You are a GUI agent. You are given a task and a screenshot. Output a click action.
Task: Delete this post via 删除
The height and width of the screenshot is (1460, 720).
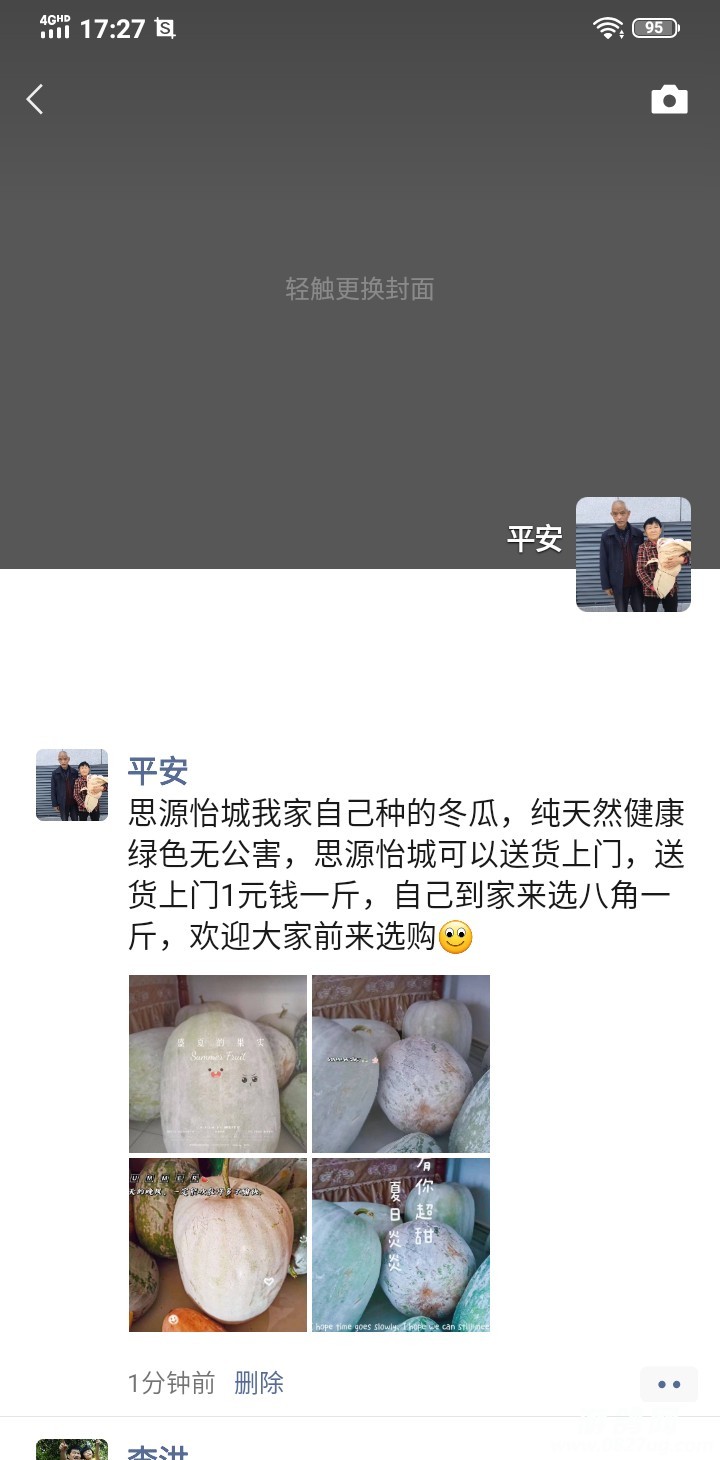tap(259, 1383)
